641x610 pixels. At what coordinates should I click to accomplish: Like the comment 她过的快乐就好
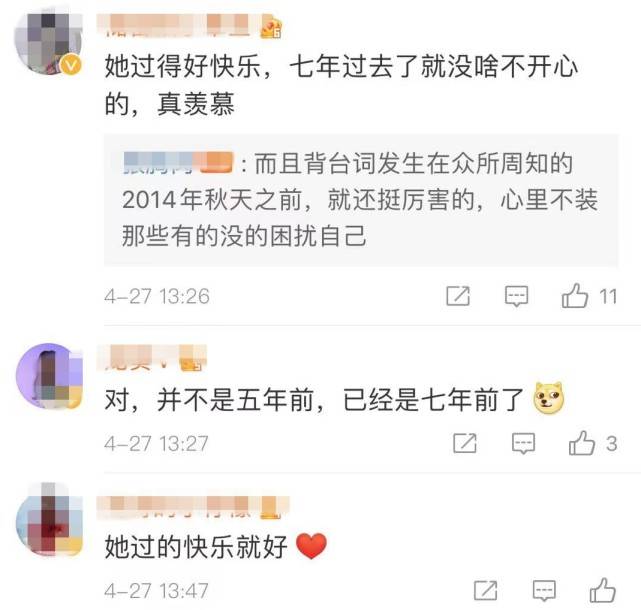tap(603, 588)
